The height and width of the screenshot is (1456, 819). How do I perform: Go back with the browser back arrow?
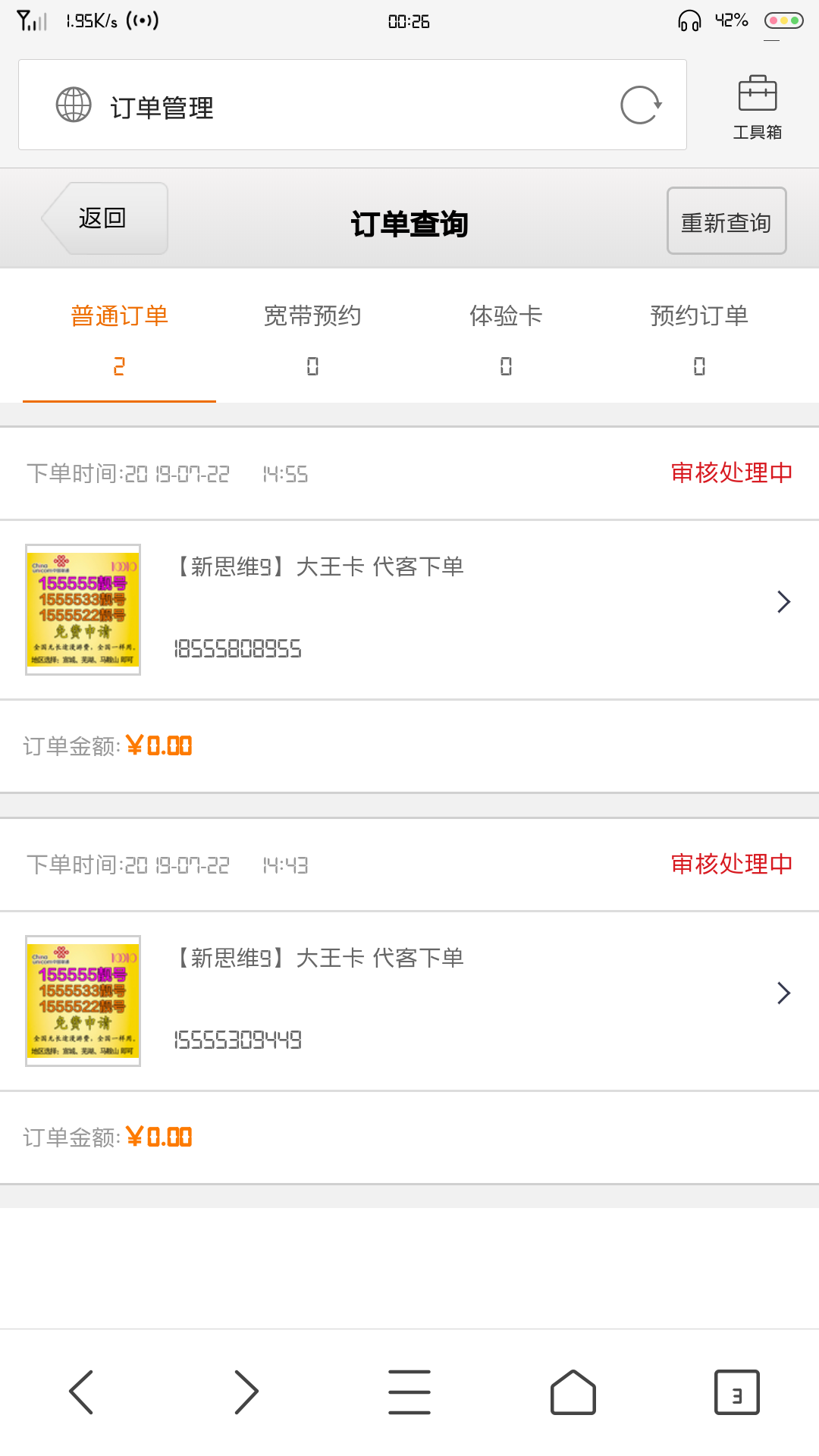(81, 1392)
